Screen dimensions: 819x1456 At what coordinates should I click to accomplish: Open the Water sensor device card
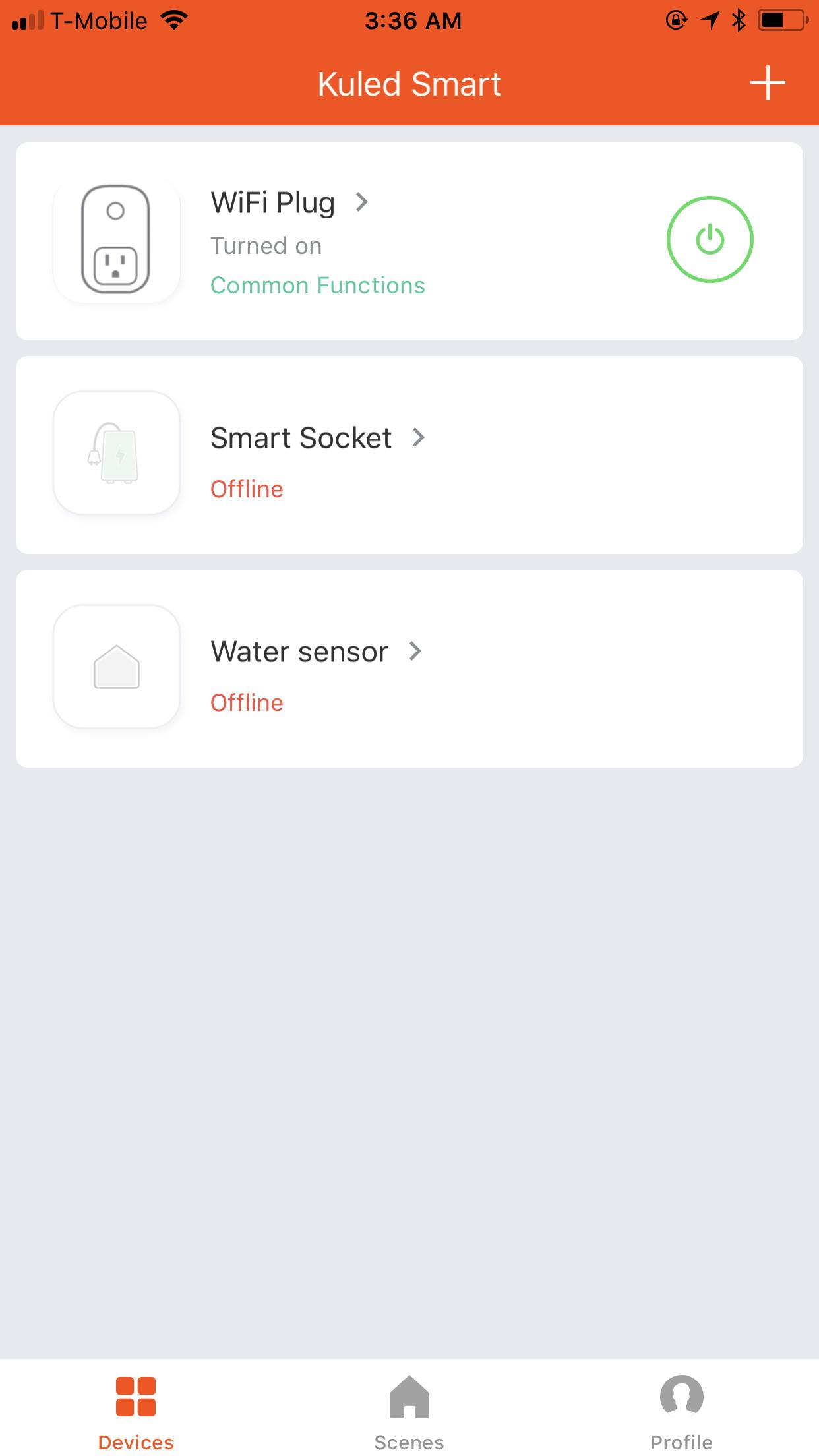pyautogui.click(x=409, y=668)
